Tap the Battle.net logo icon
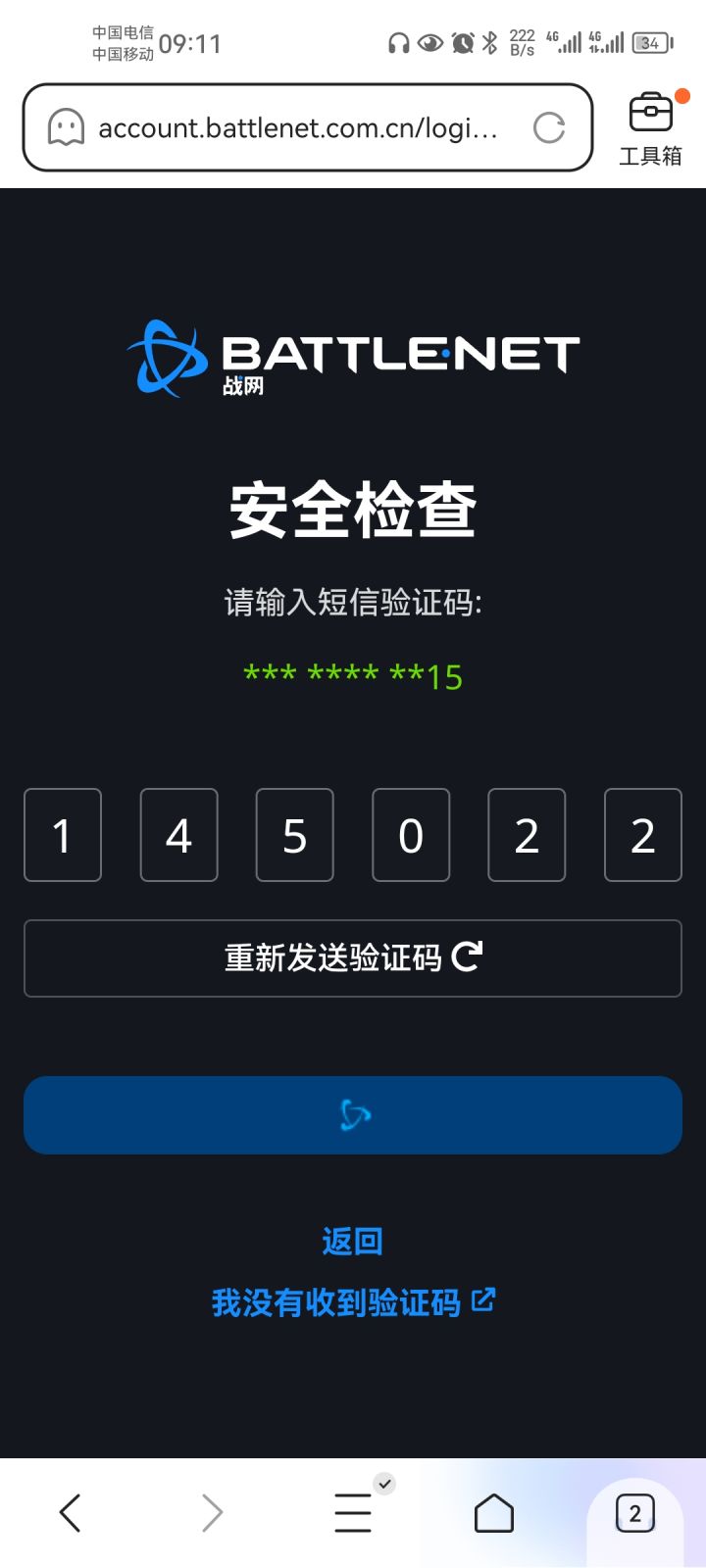The height and width of the screenshot is (1568, 706). (163, 353)
